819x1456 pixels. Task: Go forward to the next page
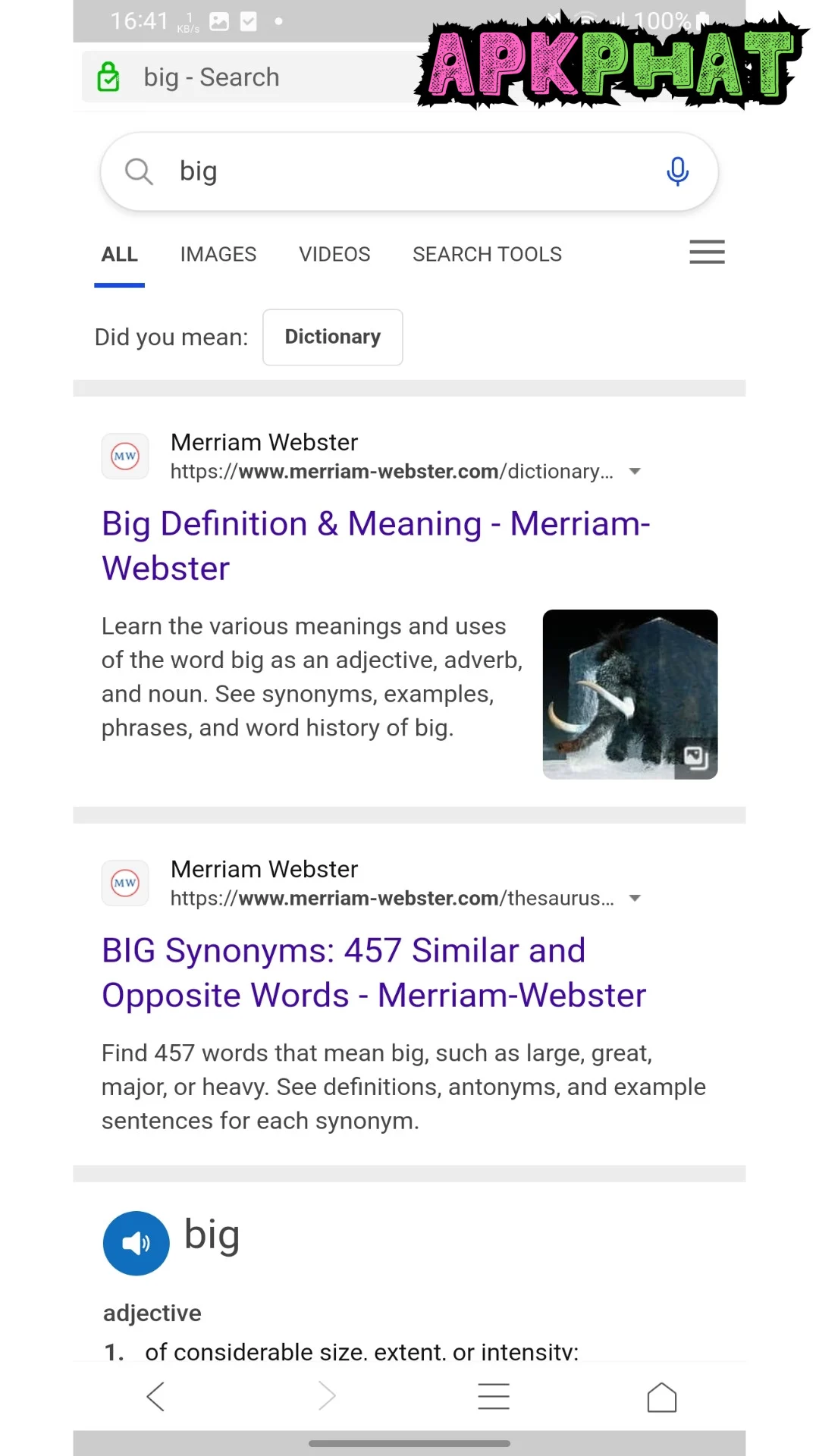point(326,1396)
